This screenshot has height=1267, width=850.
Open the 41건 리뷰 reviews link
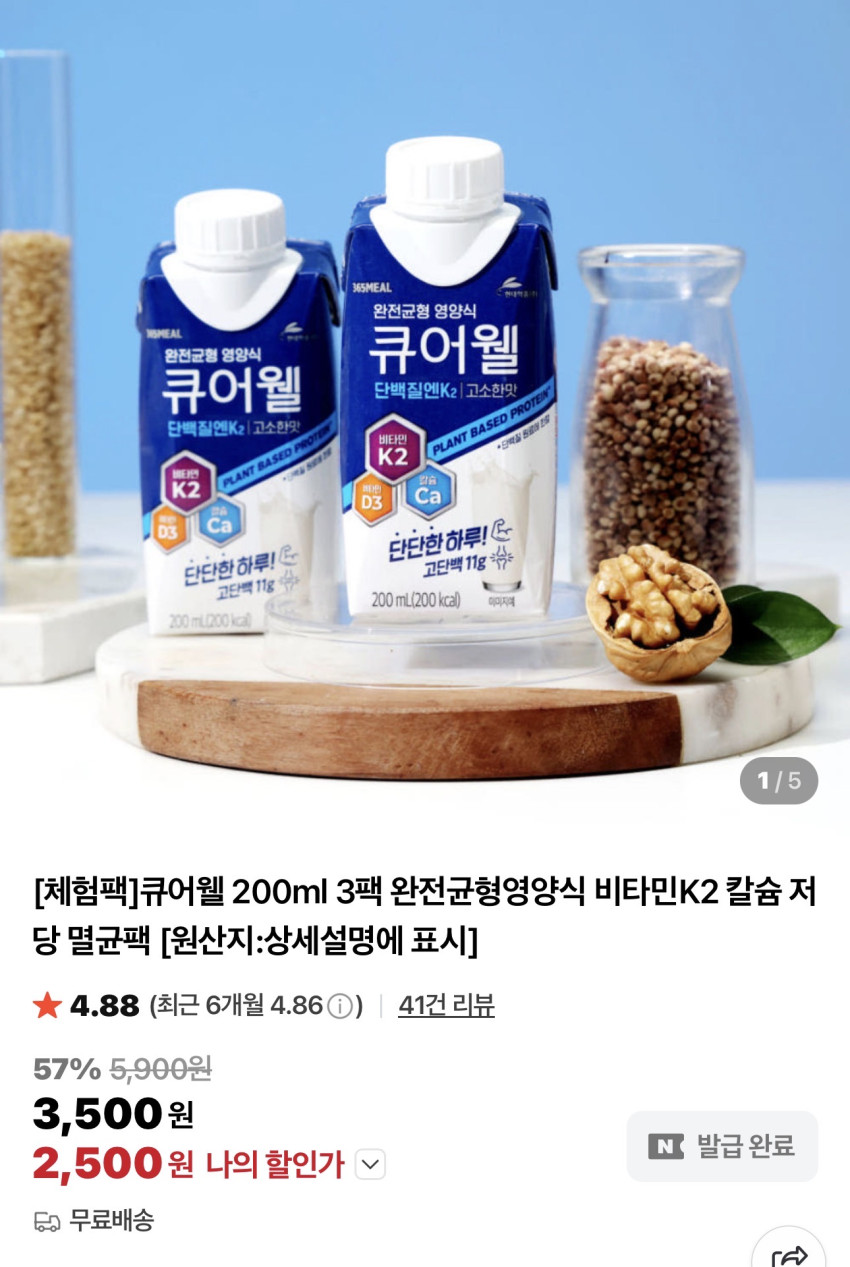coord(446,1005)
